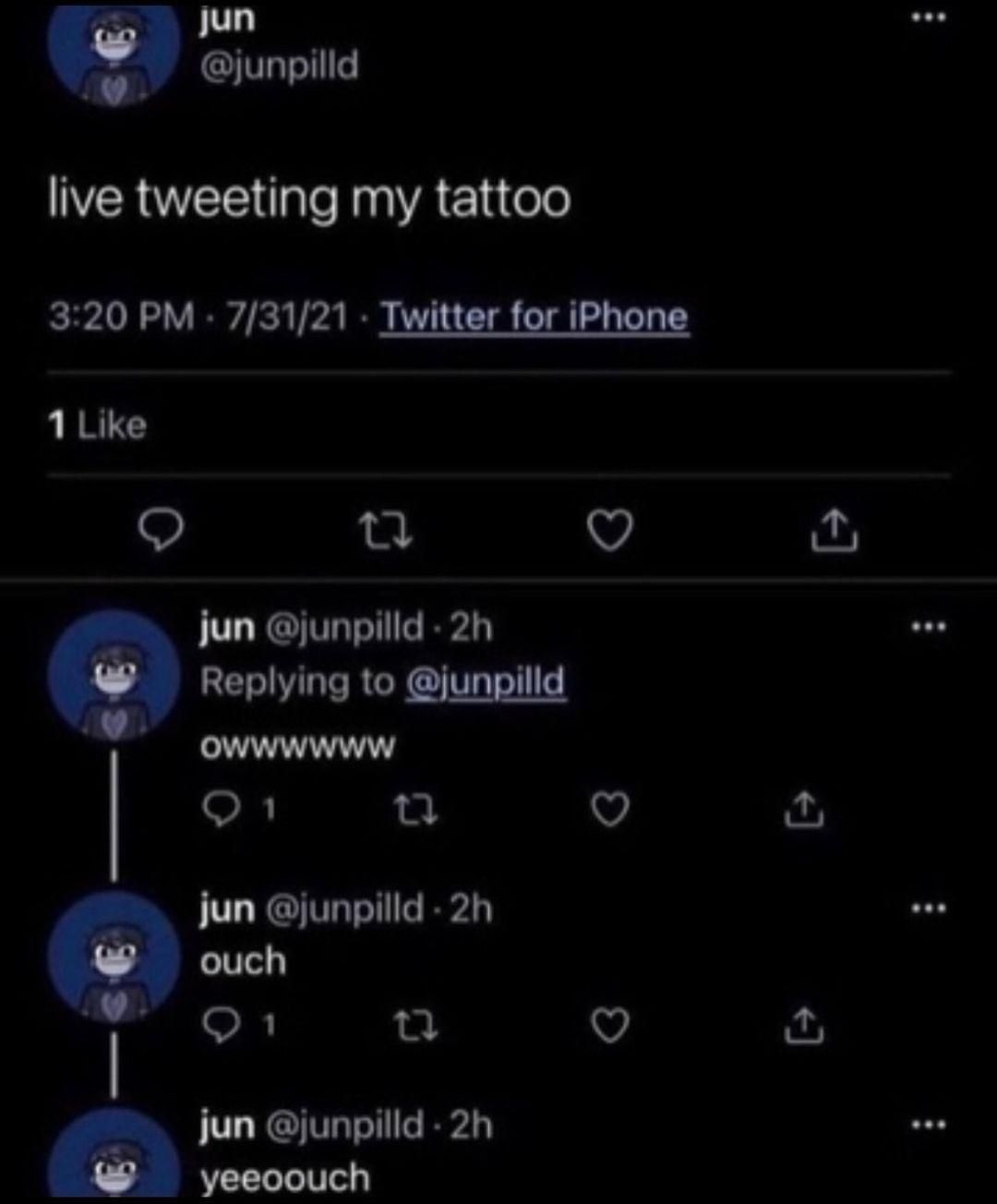Heart the owwwwwww reply
Viewport: 997px width, 1204px height.
click(x=612, y=811)
